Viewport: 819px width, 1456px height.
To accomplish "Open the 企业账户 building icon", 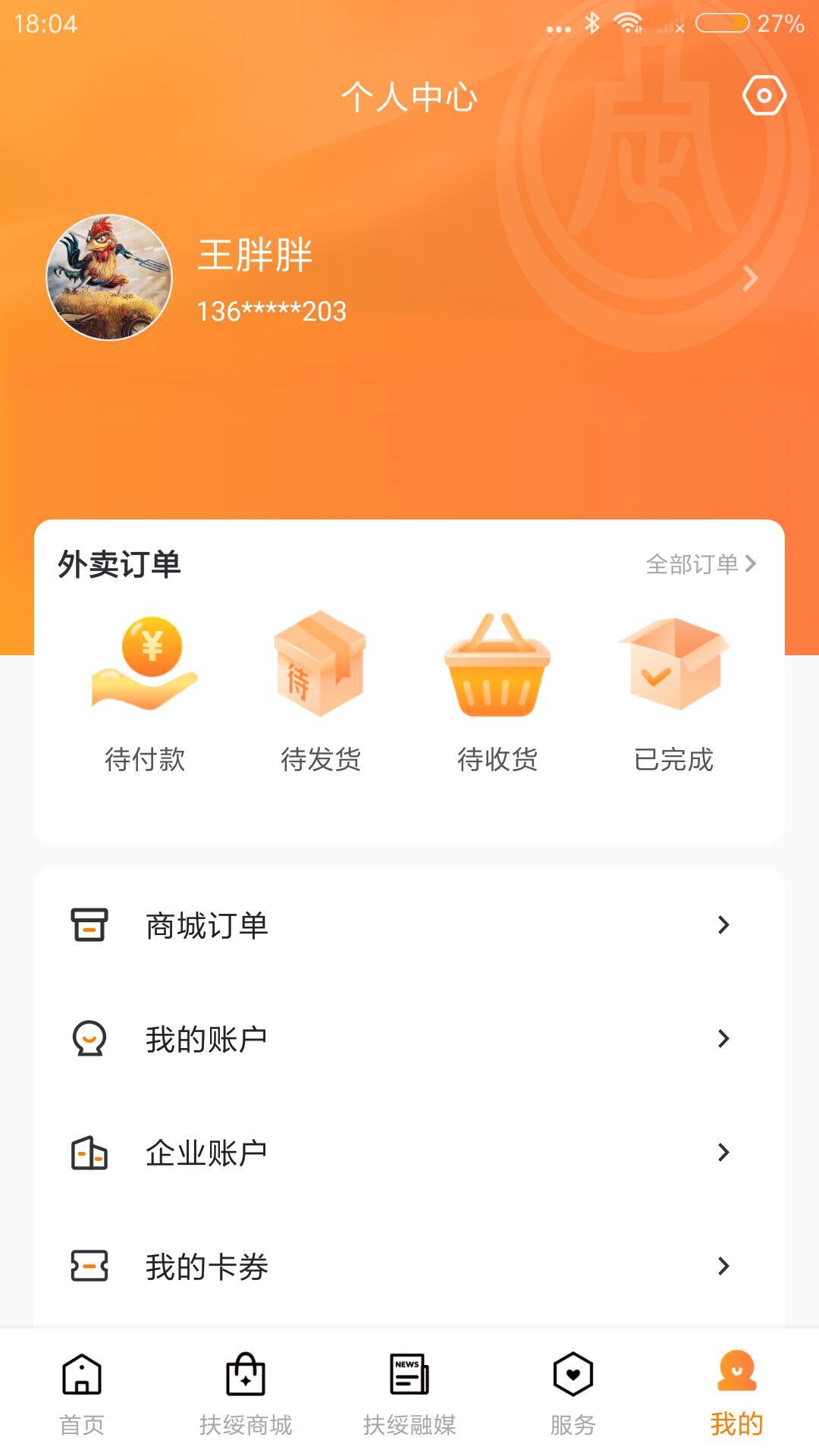I will click(87, 1151).
